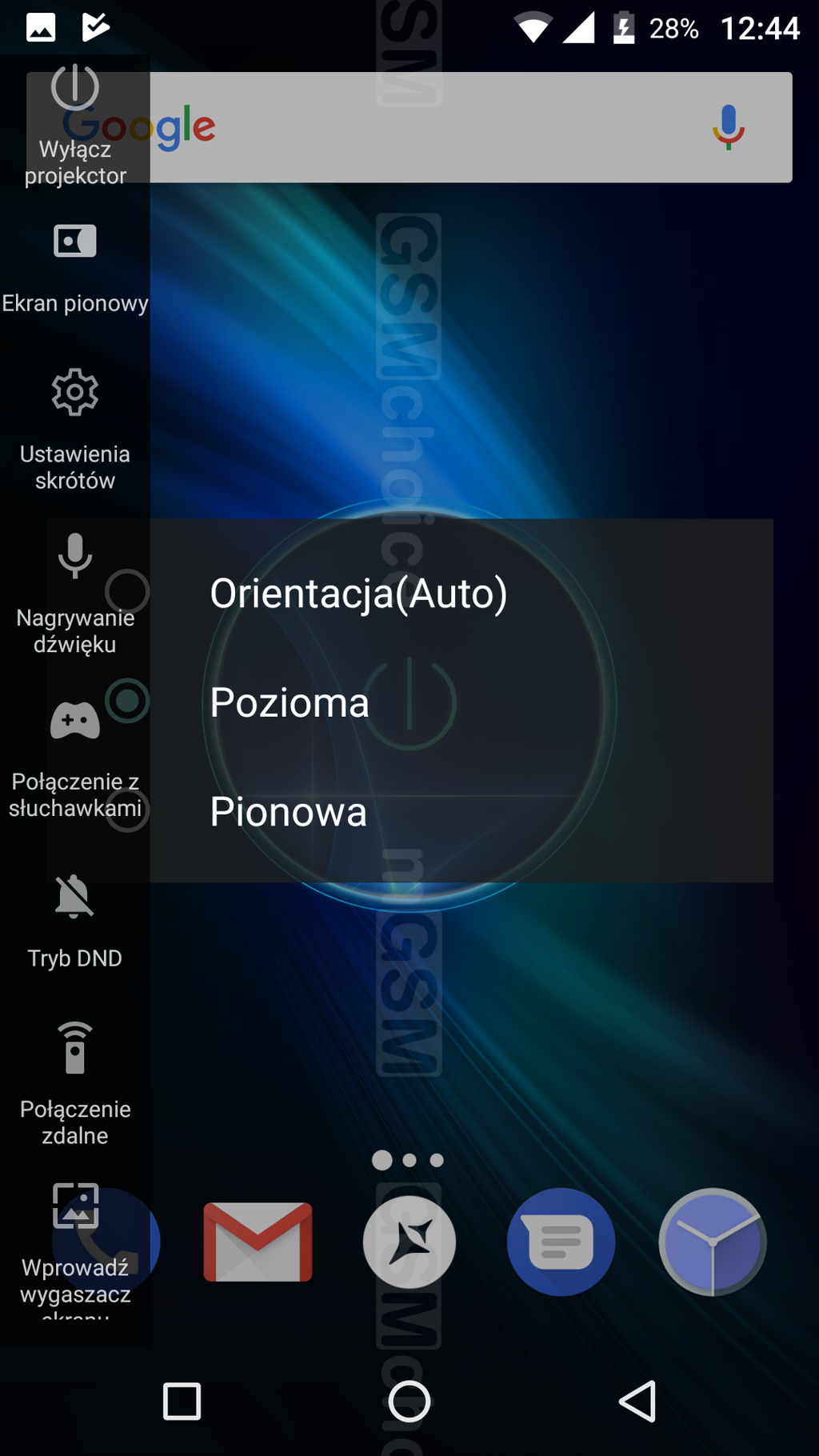Open the Clock app
819x1456 pixels.
(x=712, y=1242)
